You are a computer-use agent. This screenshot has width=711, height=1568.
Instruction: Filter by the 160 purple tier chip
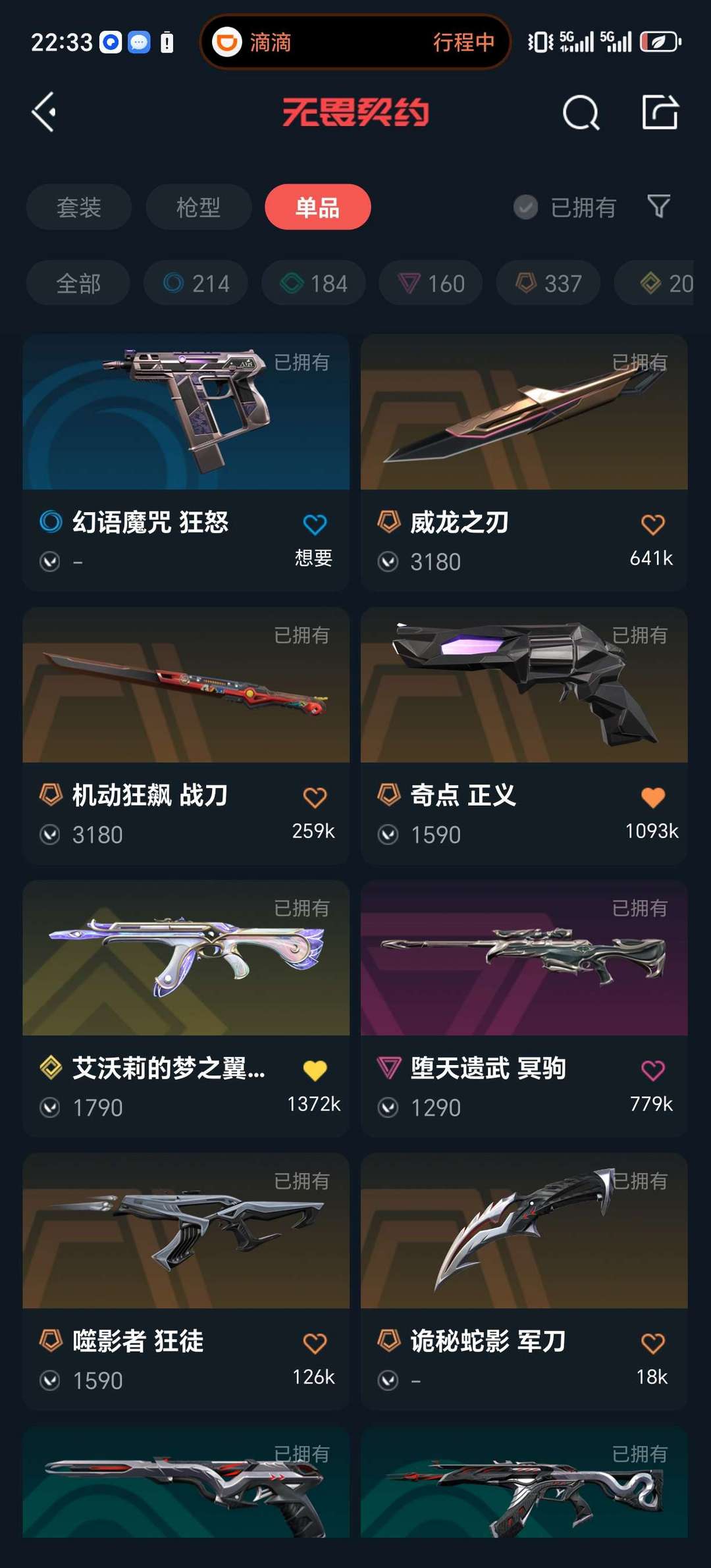(x=431, y=283)
